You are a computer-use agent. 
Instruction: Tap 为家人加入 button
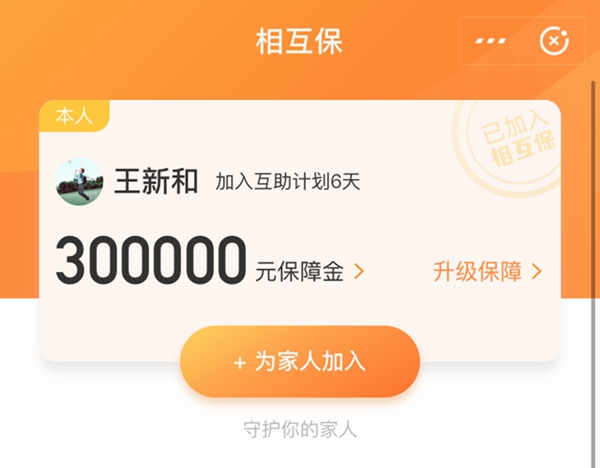299,361
